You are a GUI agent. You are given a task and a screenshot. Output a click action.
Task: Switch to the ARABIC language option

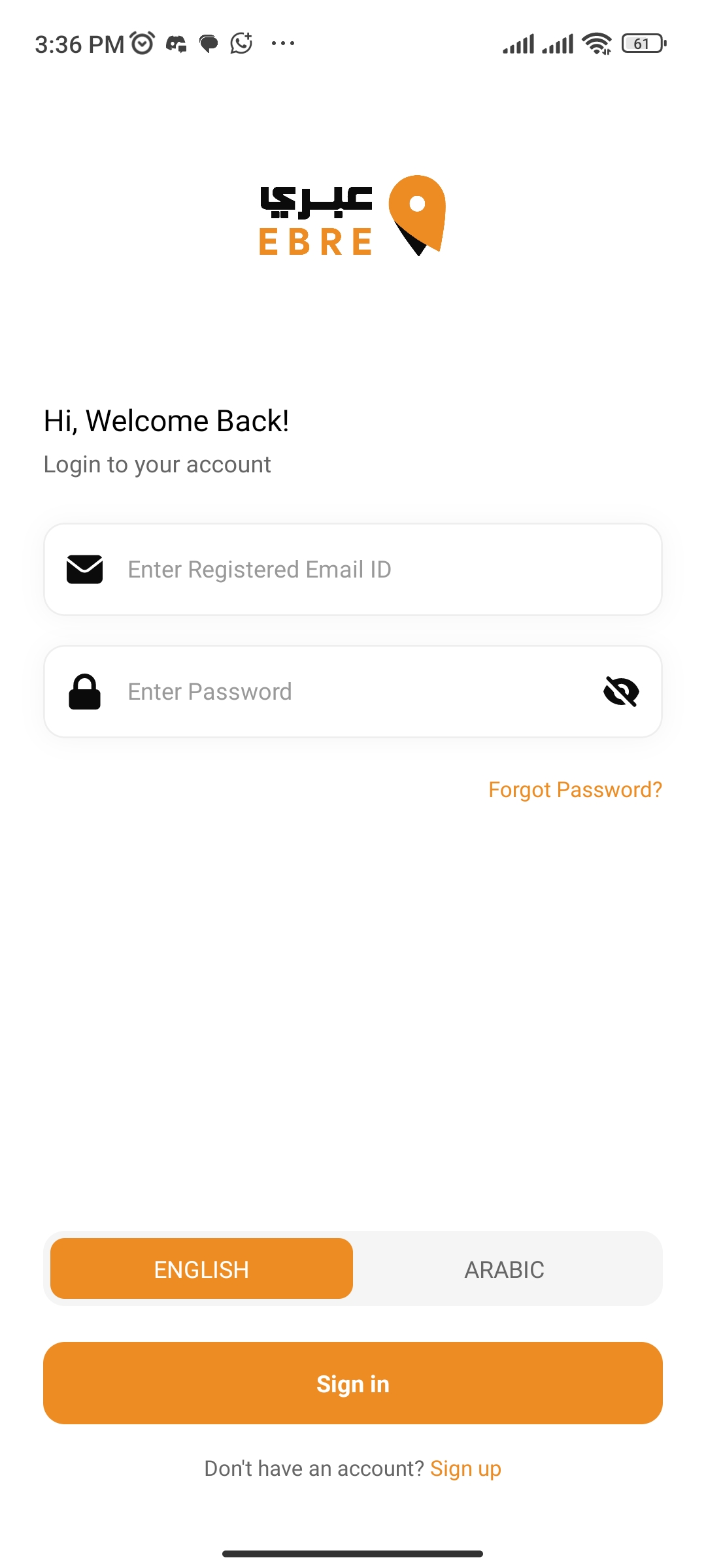click(x=504, y=1269)
